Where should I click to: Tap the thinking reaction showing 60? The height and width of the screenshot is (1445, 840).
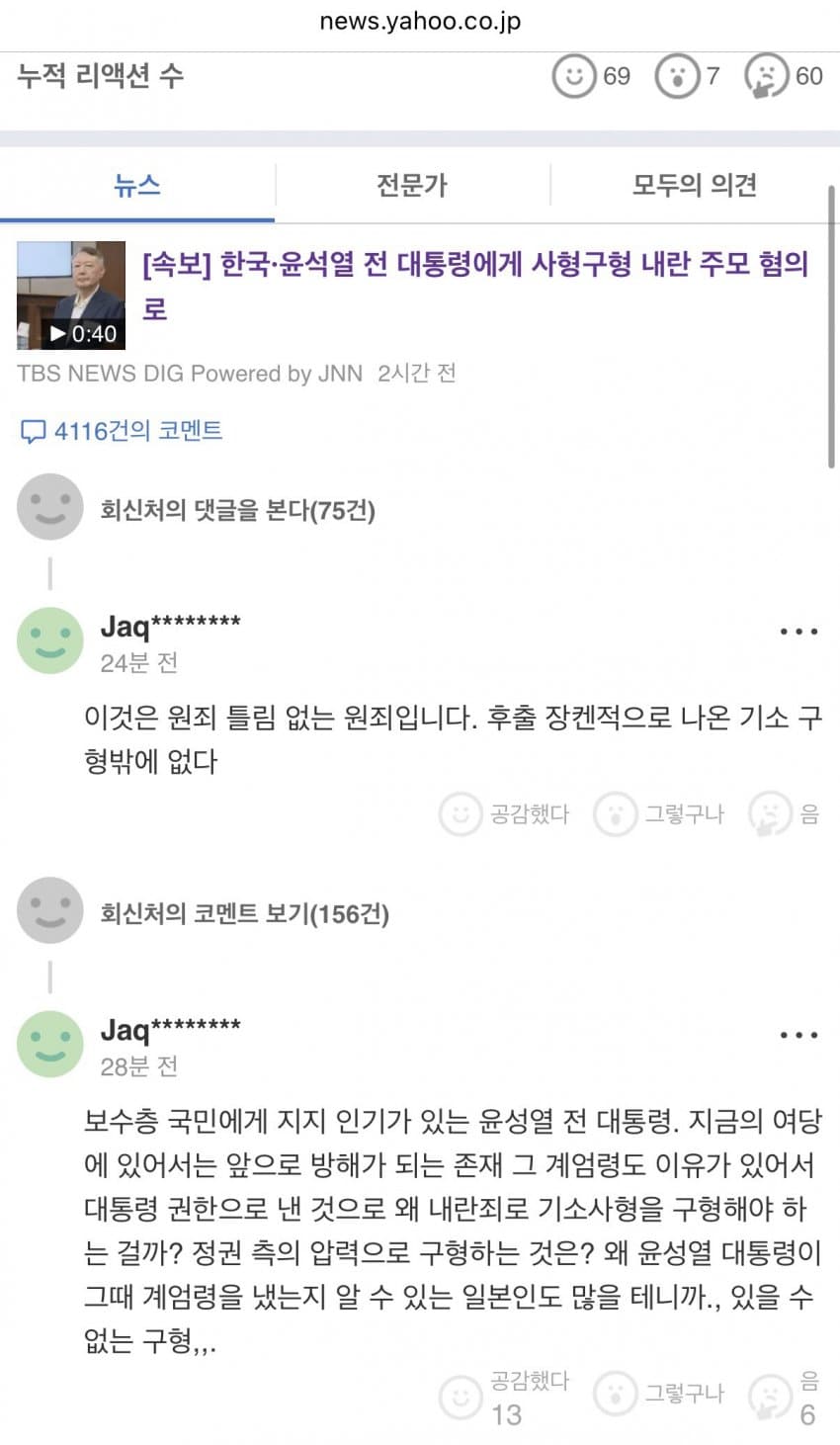(783, 76)
